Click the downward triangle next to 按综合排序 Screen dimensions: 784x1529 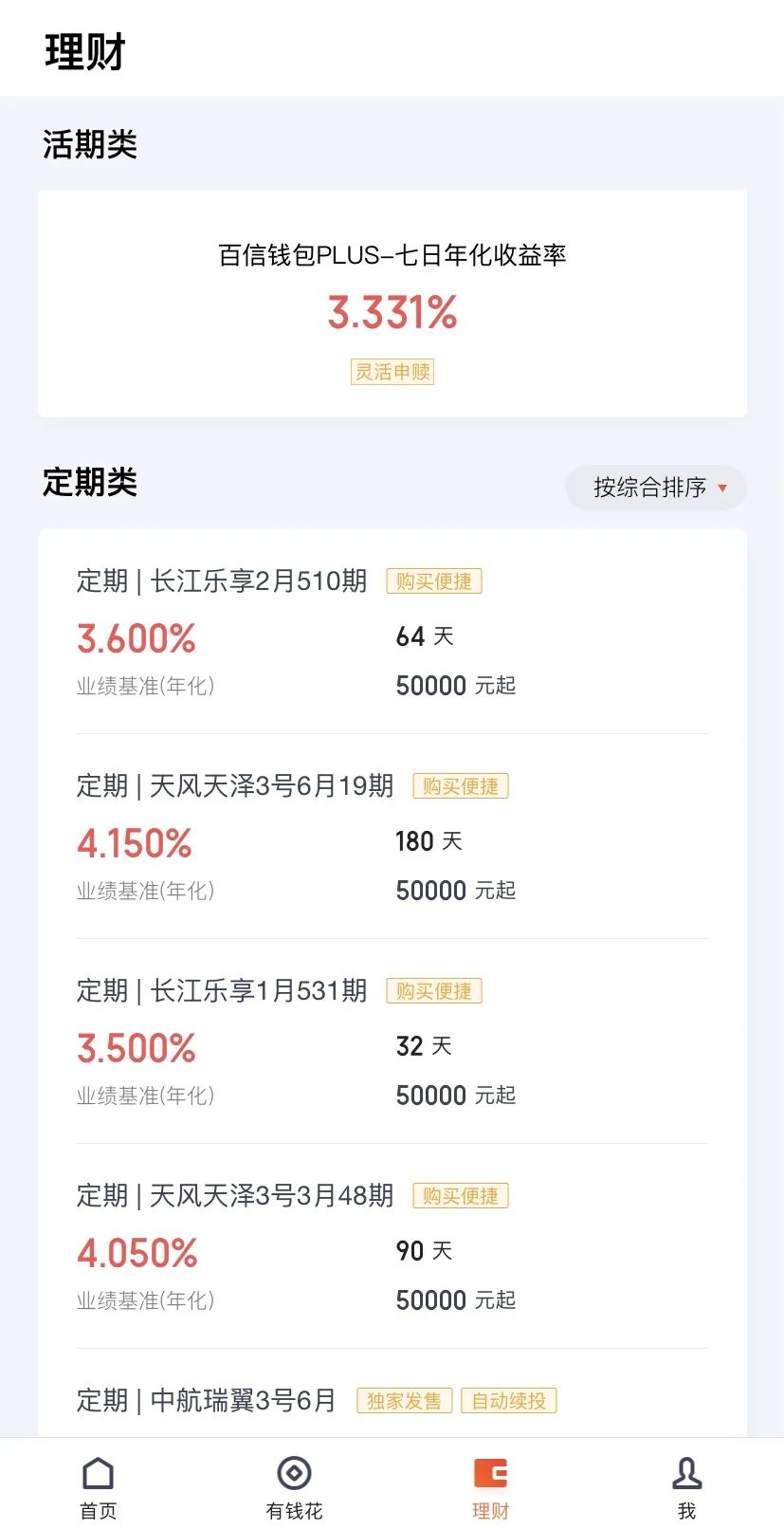point(723,488)
